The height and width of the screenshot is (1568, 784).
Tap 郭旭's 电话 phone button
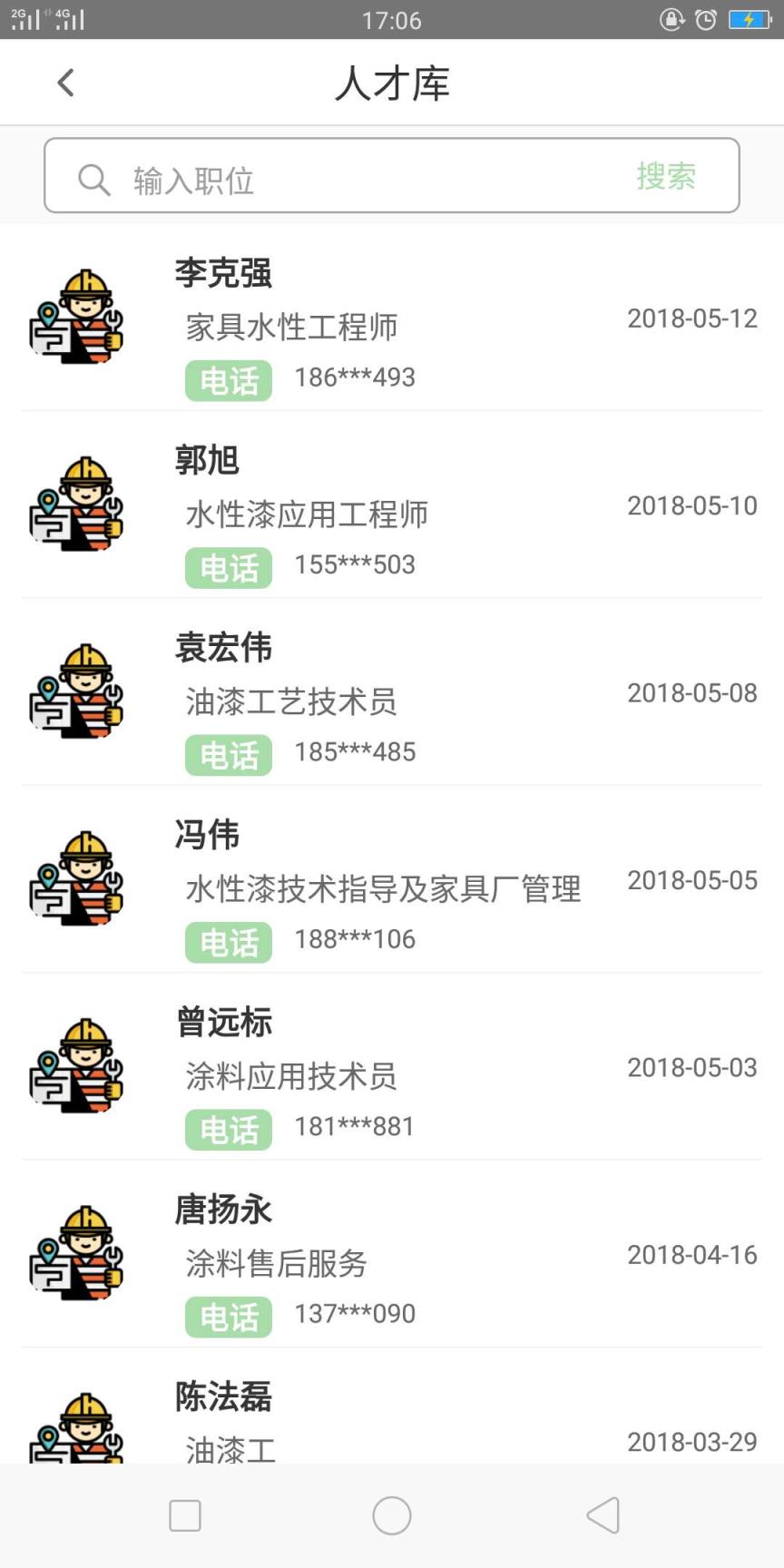(x=228, y=567)
